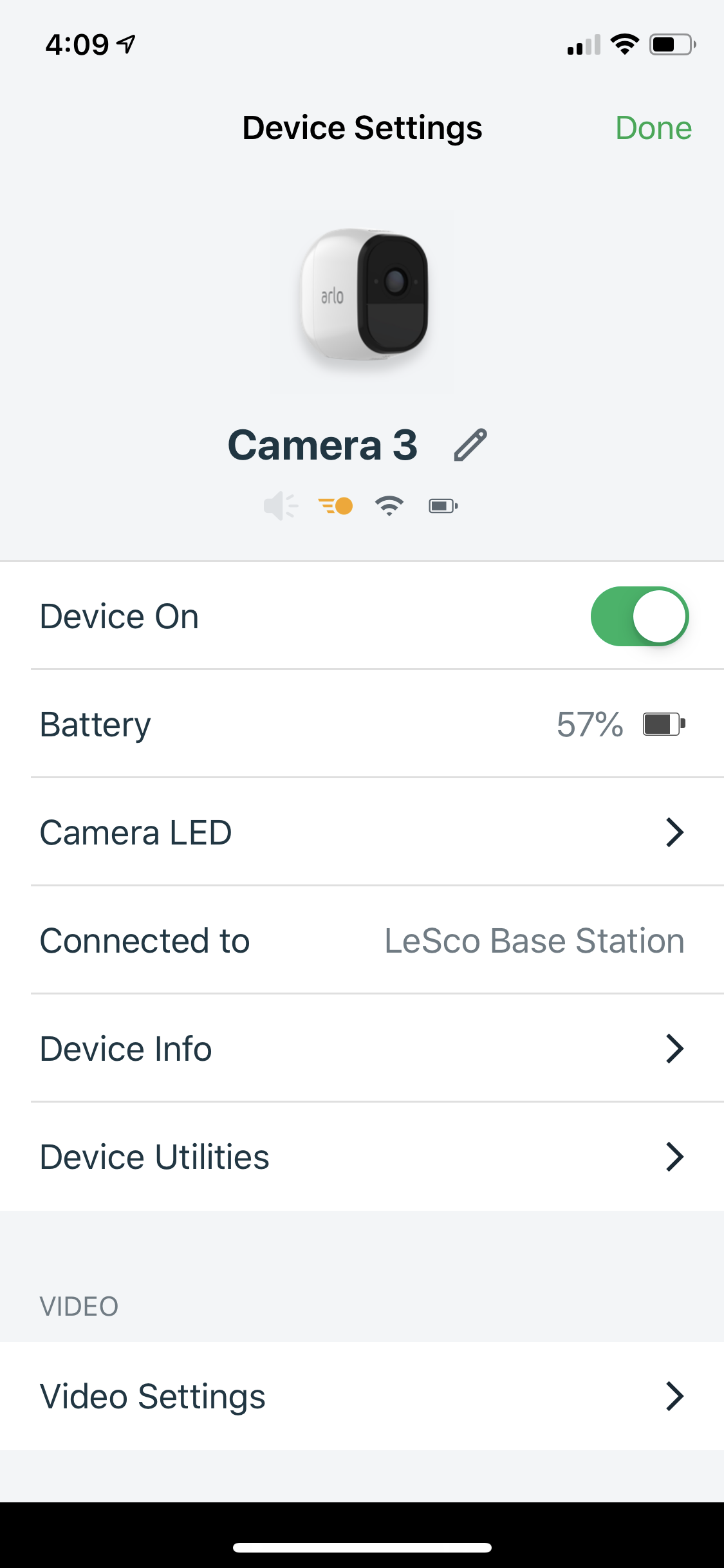Turn off the Device On switch
This screenshot has width=724, height=1568.
640,616
